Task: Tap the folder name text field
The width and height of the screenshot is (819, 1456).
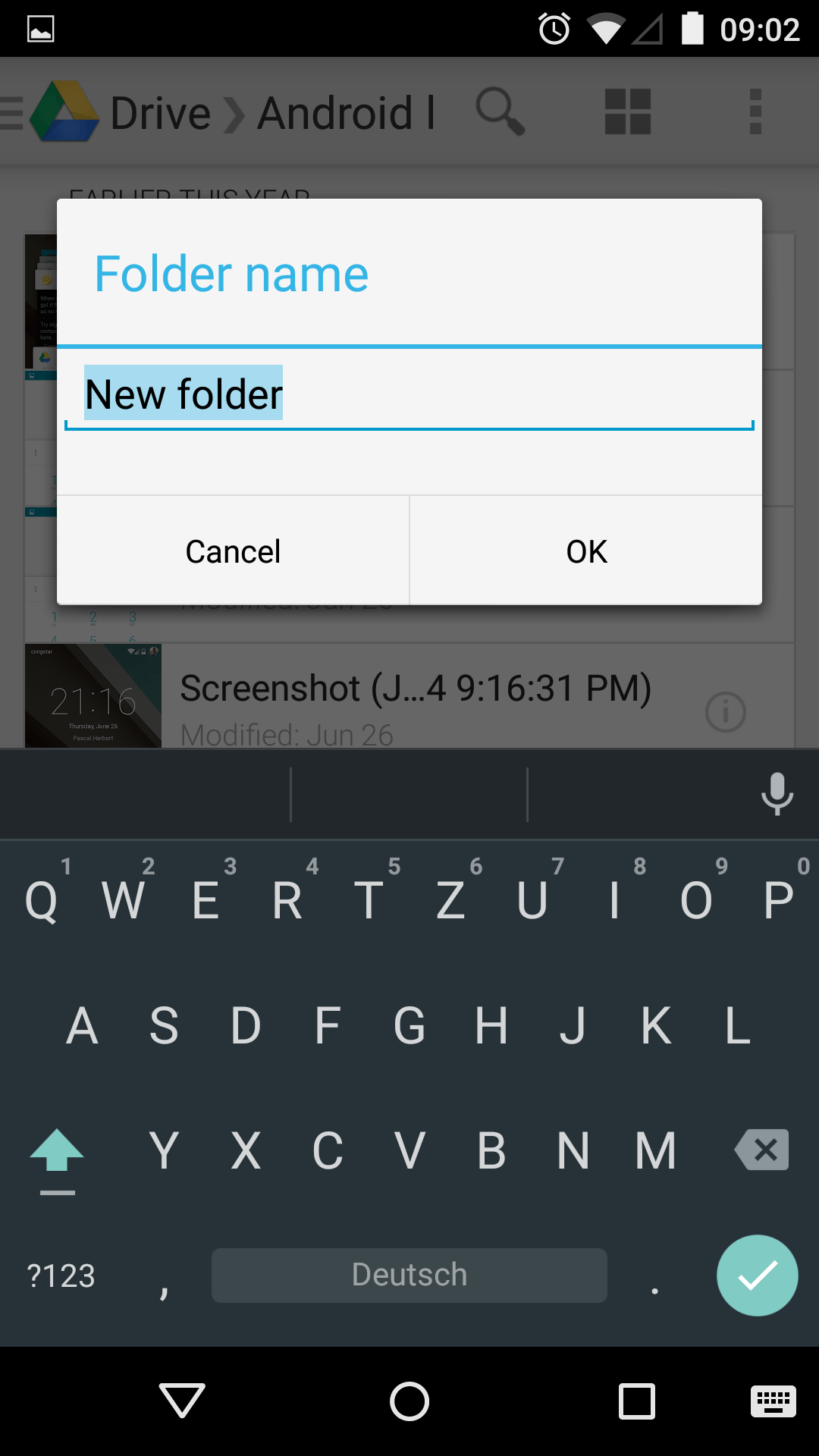Action: (x=409, y=396)
